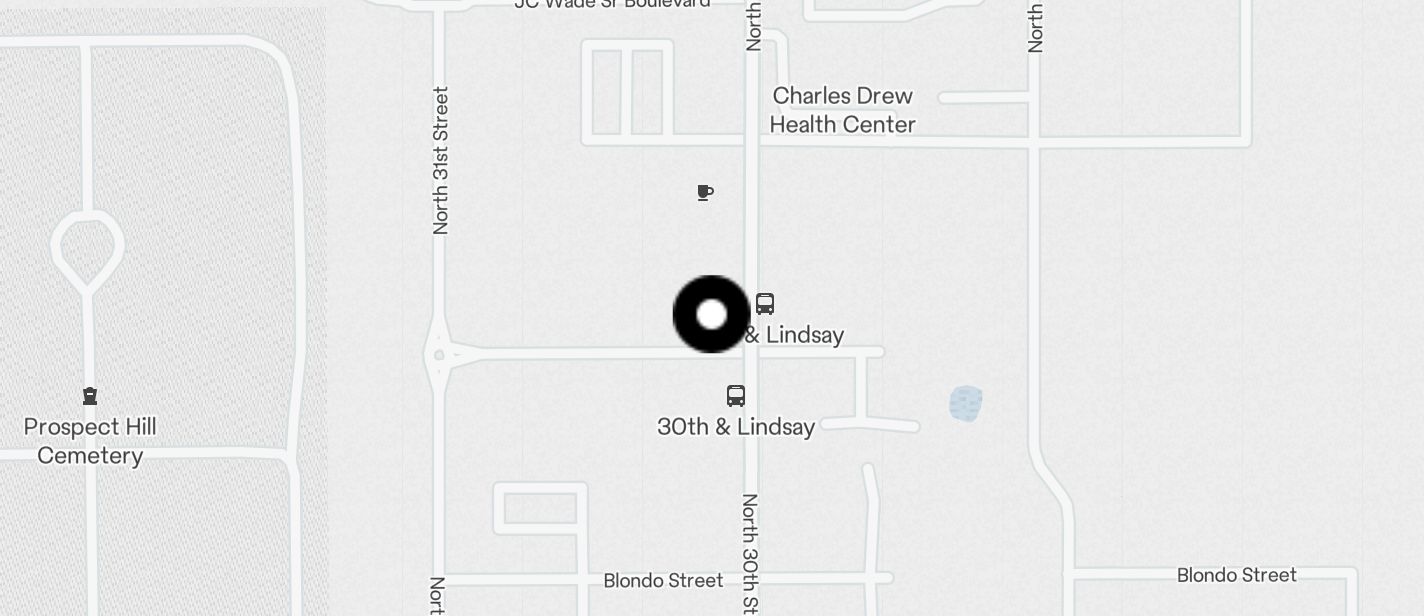Select Prospect Hill Cemetery marker

(x=90, y=397)
